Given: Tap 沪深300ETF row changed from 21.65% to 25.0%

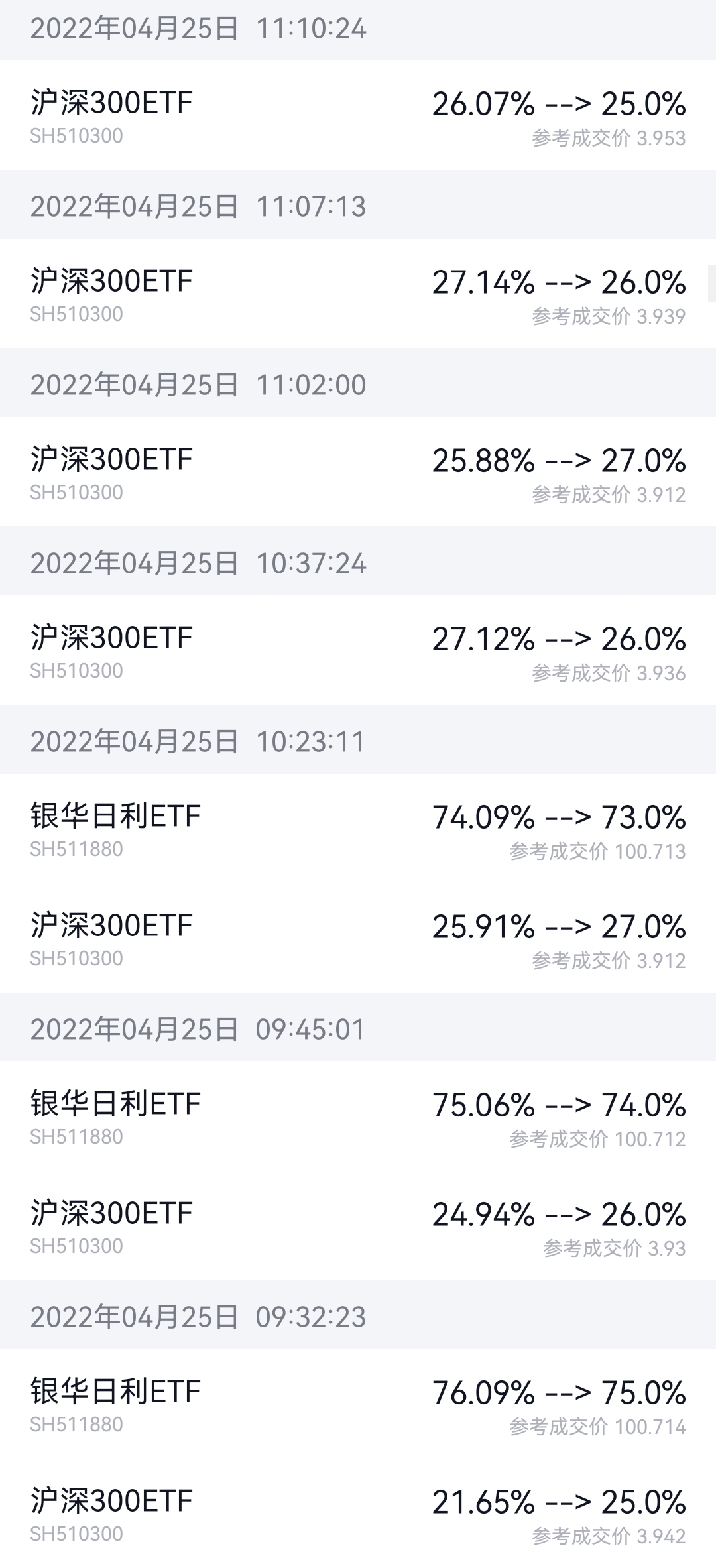Looking at the screenshot, I should point(358,1514).
